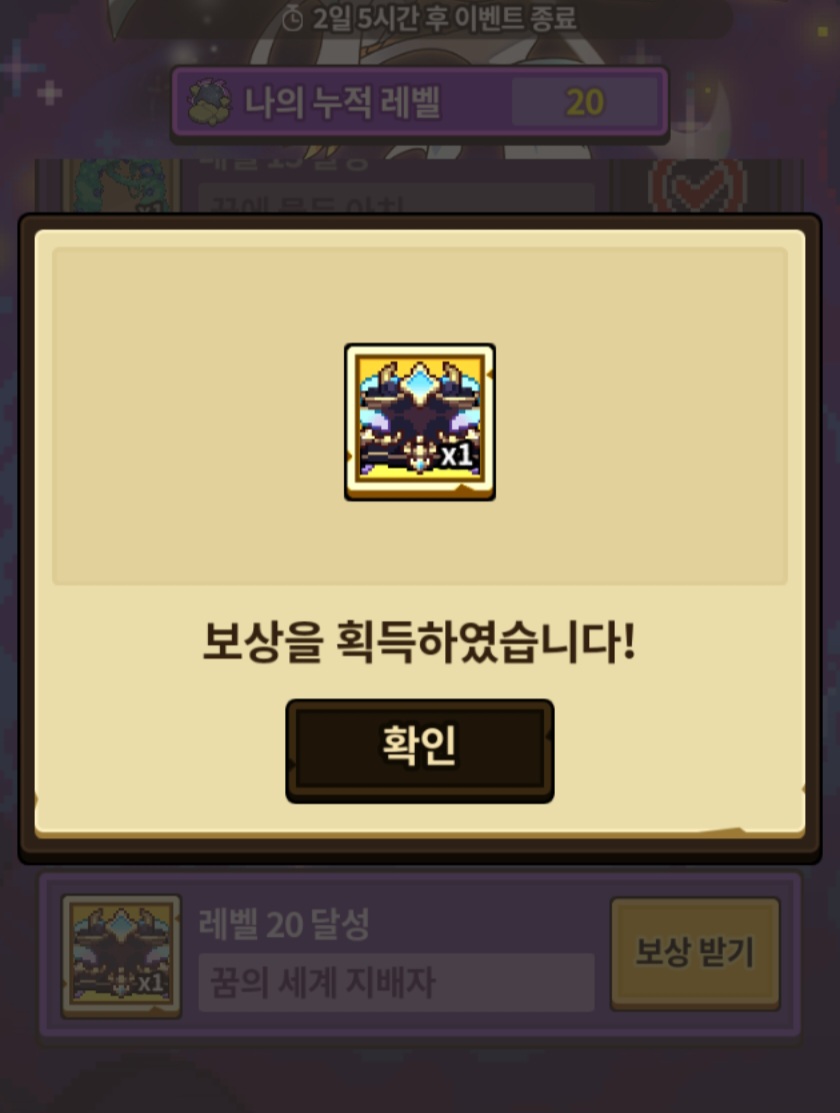Tap the reward item icon in the dialog
The image size is (840, 1113).
pyautogui.click(x=420, y=422)
